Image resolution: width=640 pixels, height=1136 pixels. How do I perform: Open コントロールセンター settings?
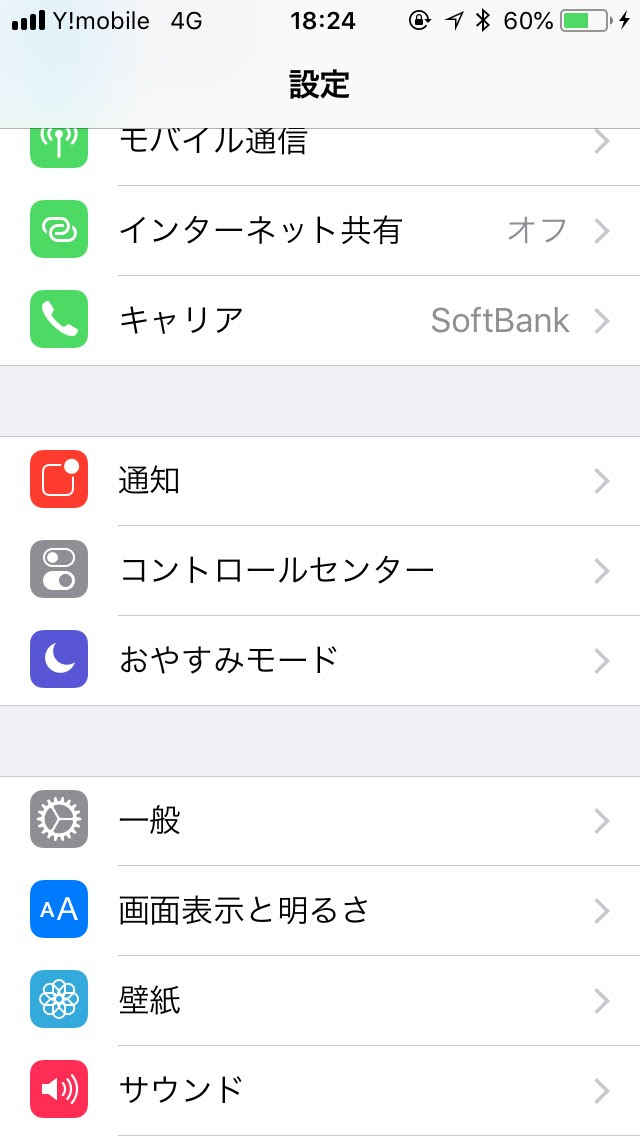tap(320, 571)
